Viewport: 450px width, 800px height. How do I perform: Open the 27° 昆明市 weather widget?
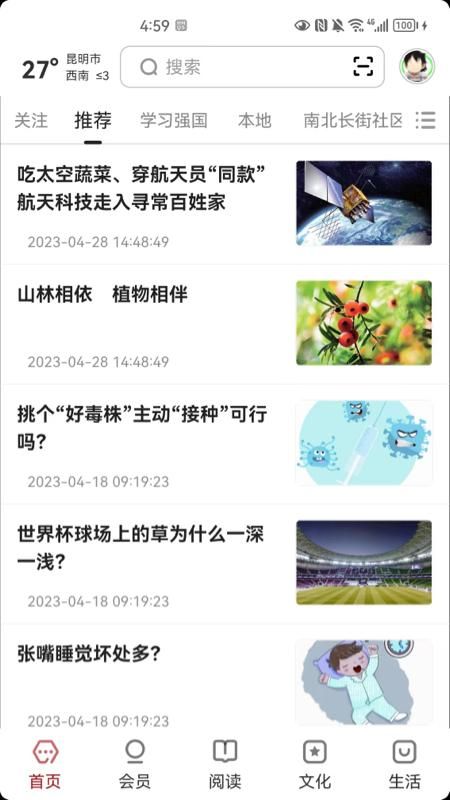65,68
